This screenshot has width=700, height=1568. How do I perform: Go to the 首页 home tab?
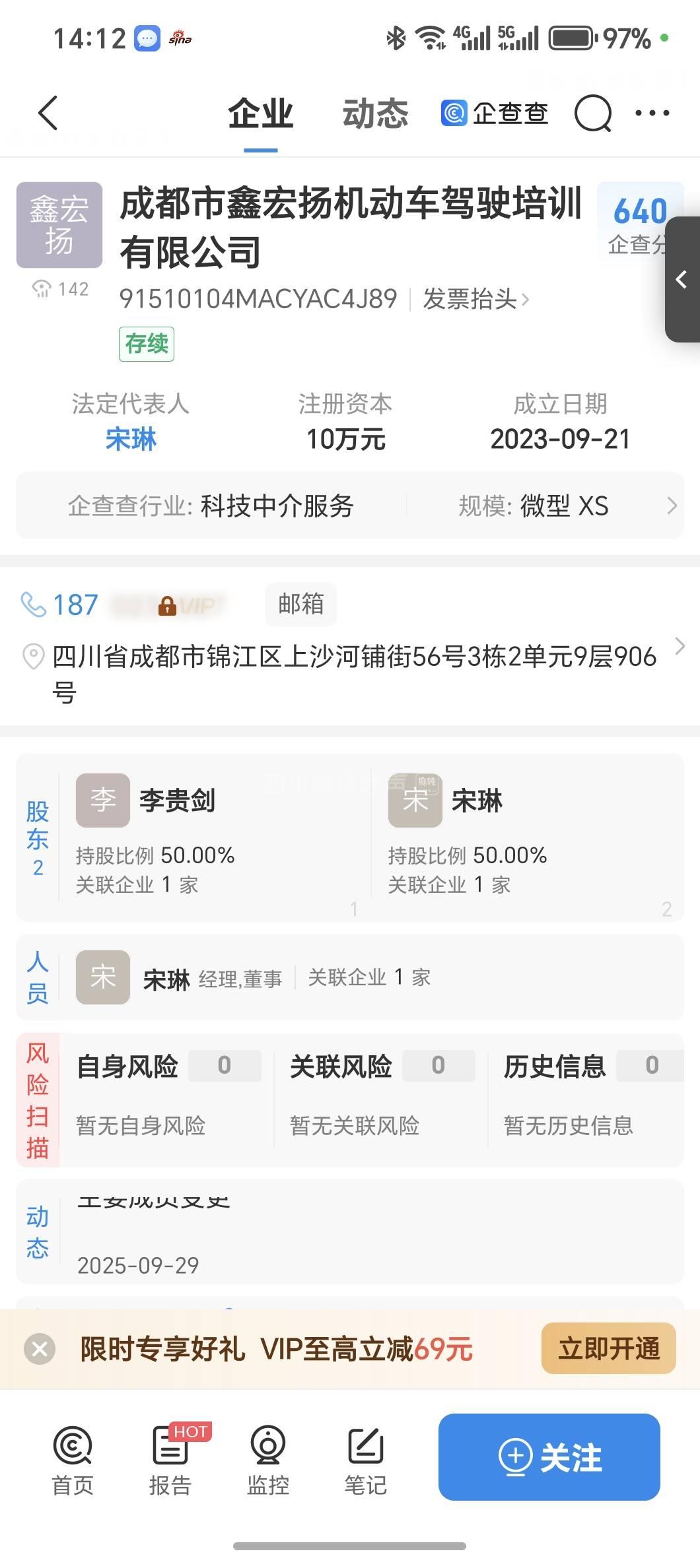[x=73, y=1458]
